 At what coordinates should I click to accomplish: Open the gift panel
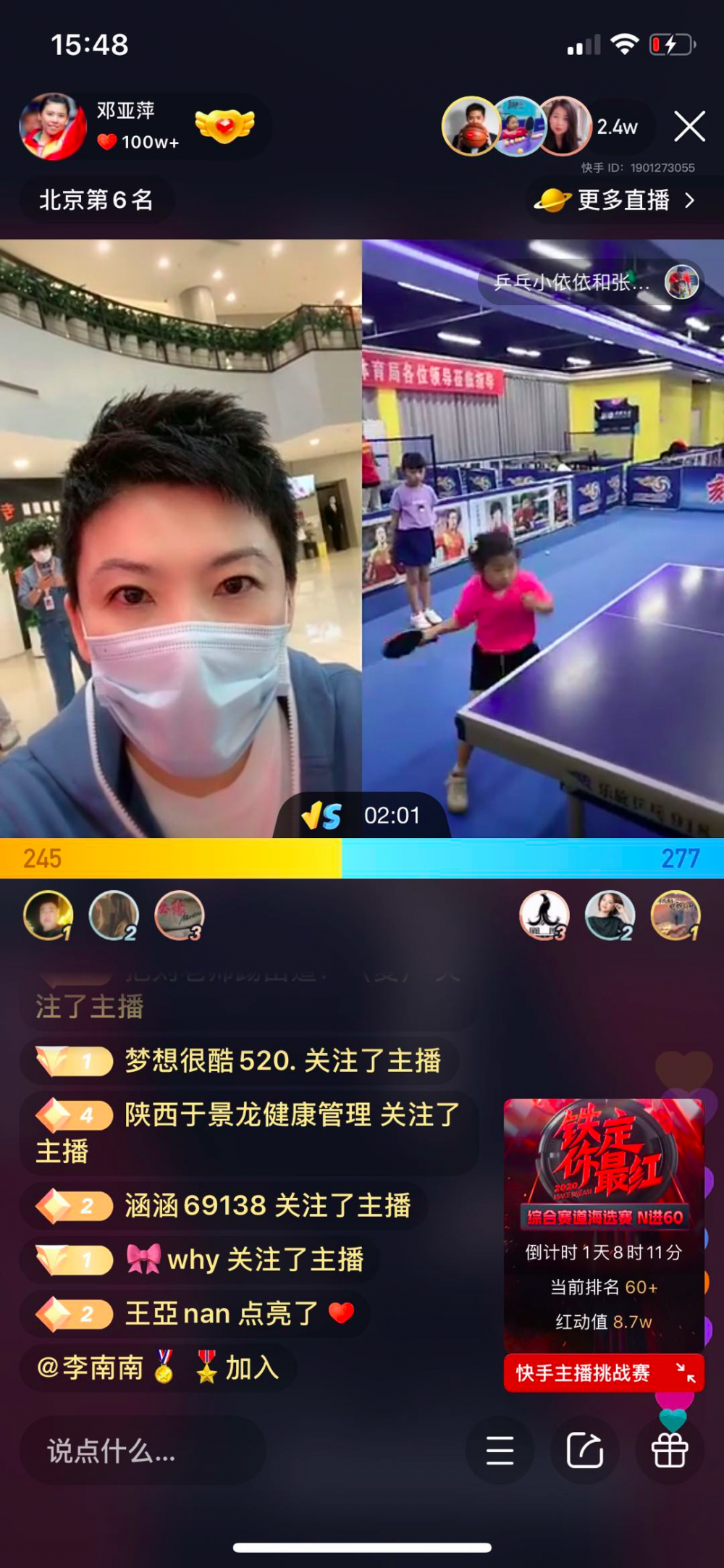670,1451
